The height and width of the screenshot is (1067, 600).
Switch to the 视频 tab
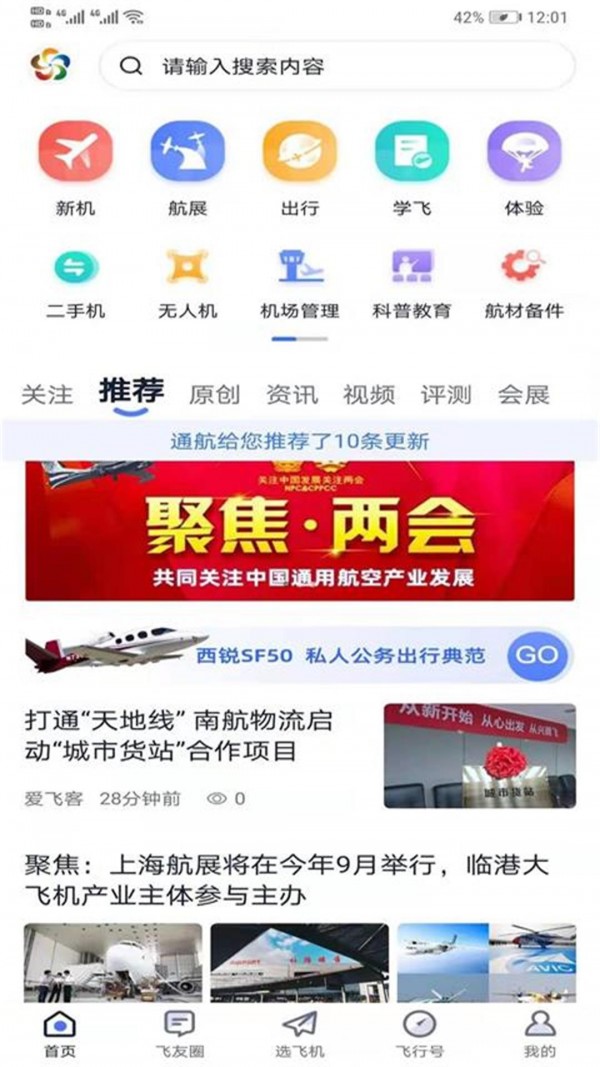(369, 394)
